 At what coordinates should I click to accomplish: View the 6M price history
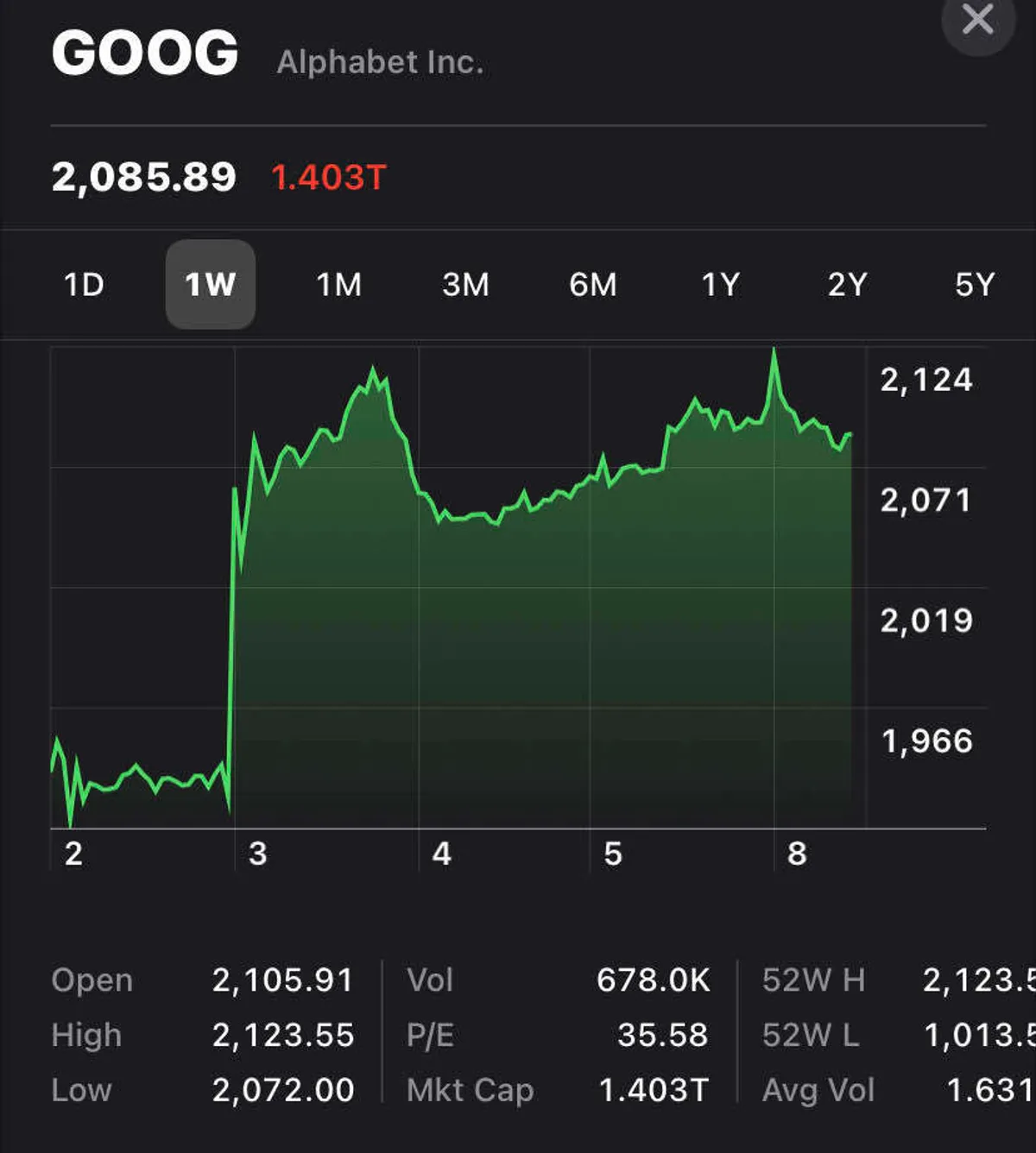click(x=592, y=285)
